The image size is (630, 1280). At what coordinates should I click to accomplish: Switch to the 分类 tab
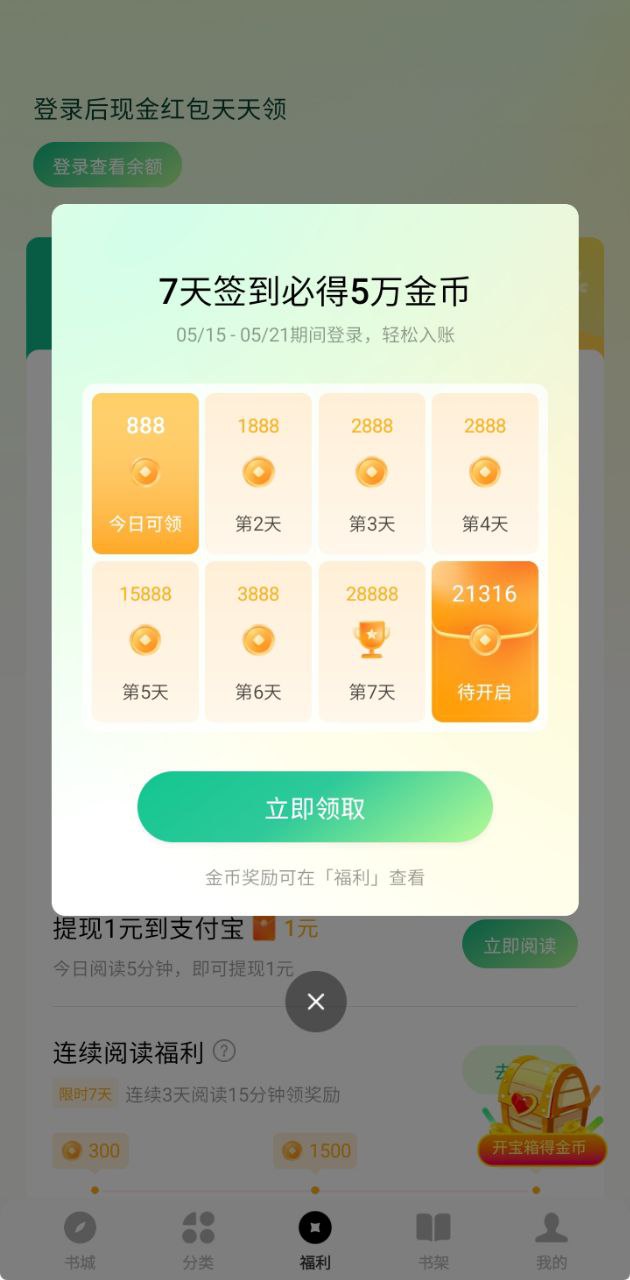[198, 1240]
